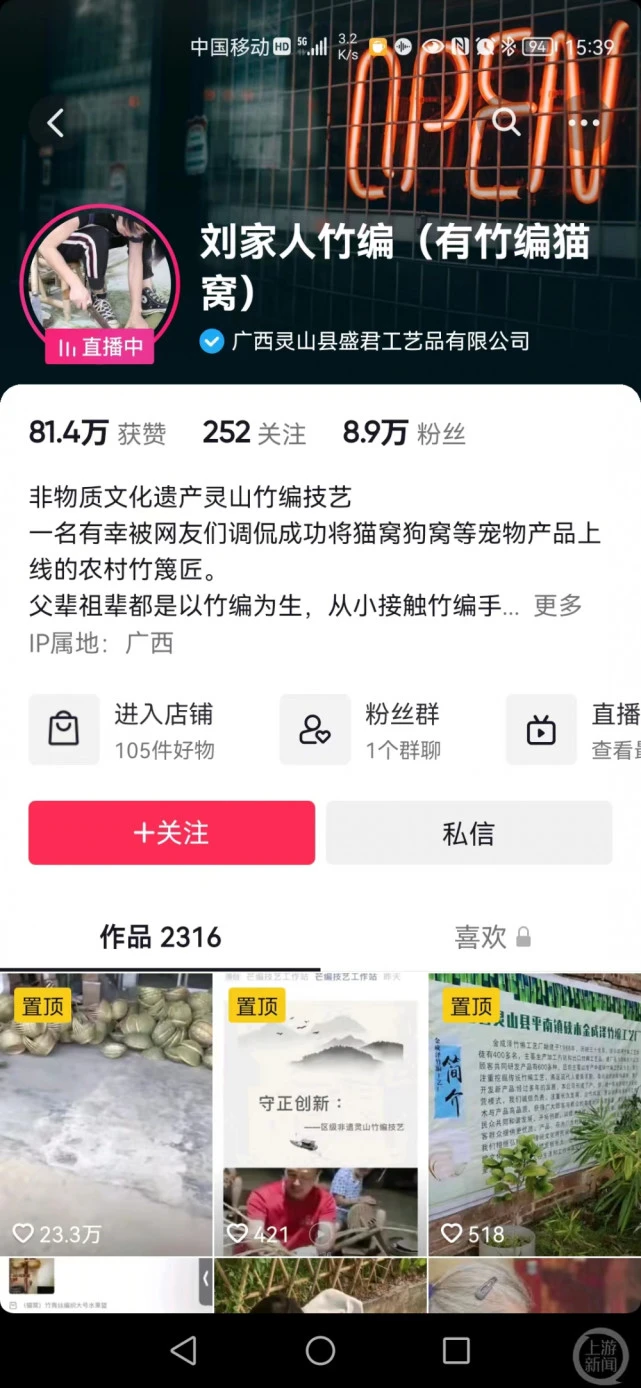641x1388 pixels.
Task: Open pinned 守正创新 video with 421 likes
Action: (x=320, y=1113)
